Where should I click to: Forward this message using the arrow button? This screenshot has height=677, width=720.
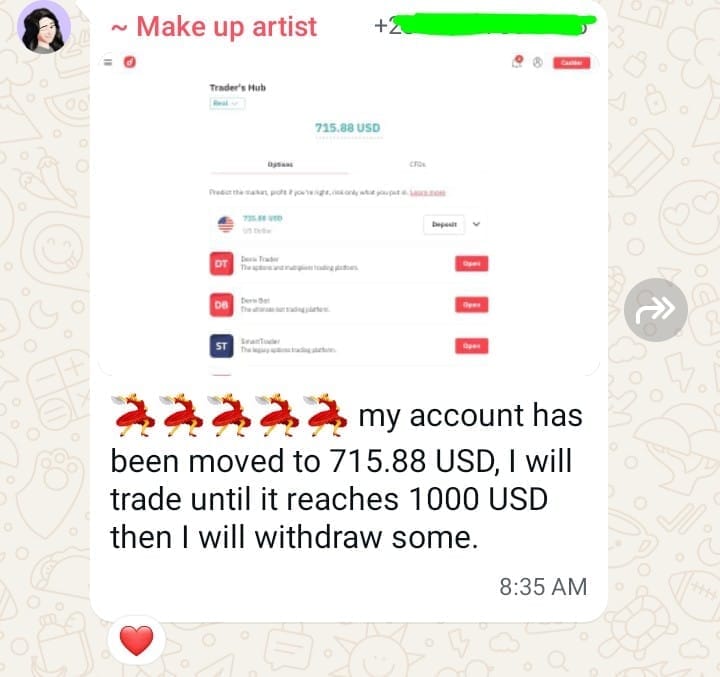pyautogui.click(x=655, y=310)
